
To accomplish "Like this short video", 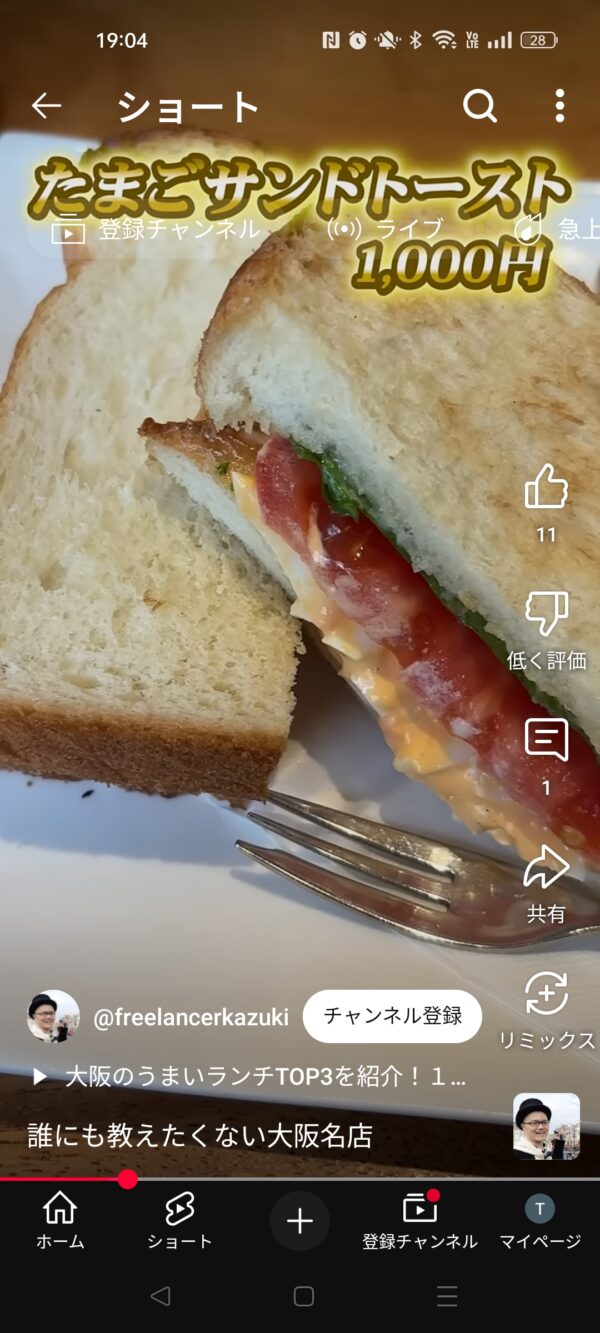I will 546,488.
